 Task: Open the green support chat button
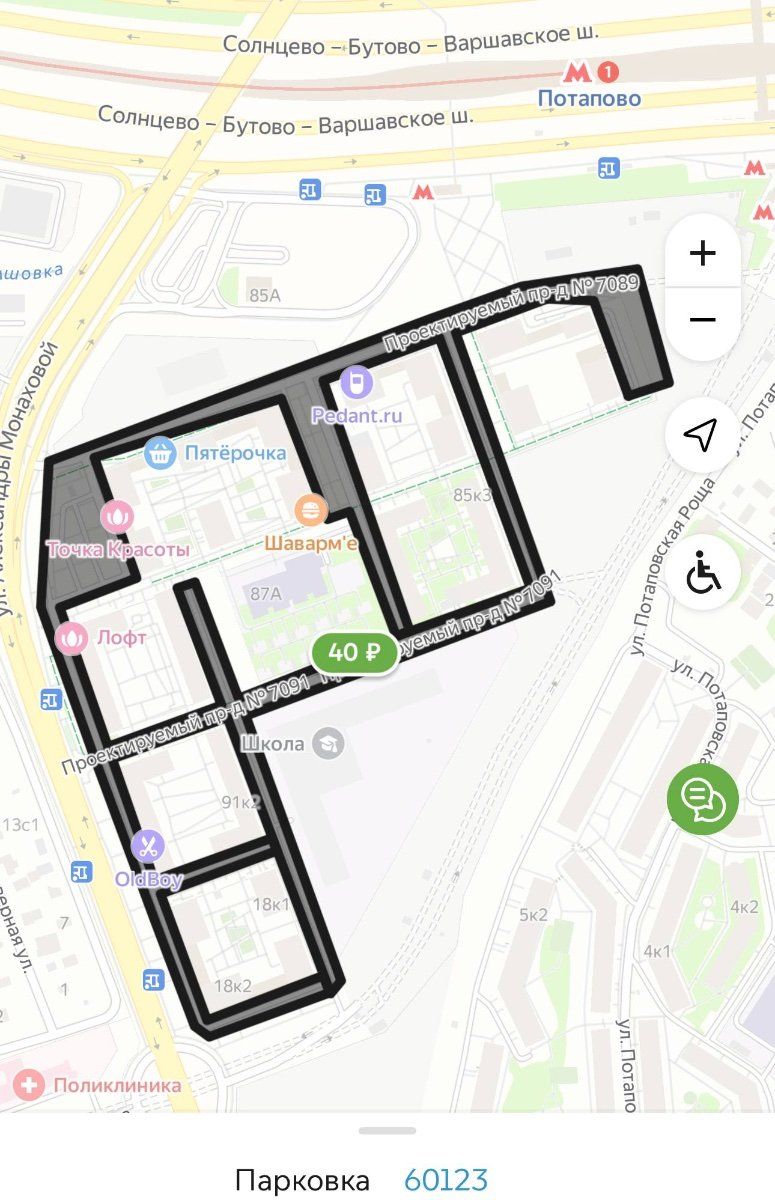pos(703,797)
